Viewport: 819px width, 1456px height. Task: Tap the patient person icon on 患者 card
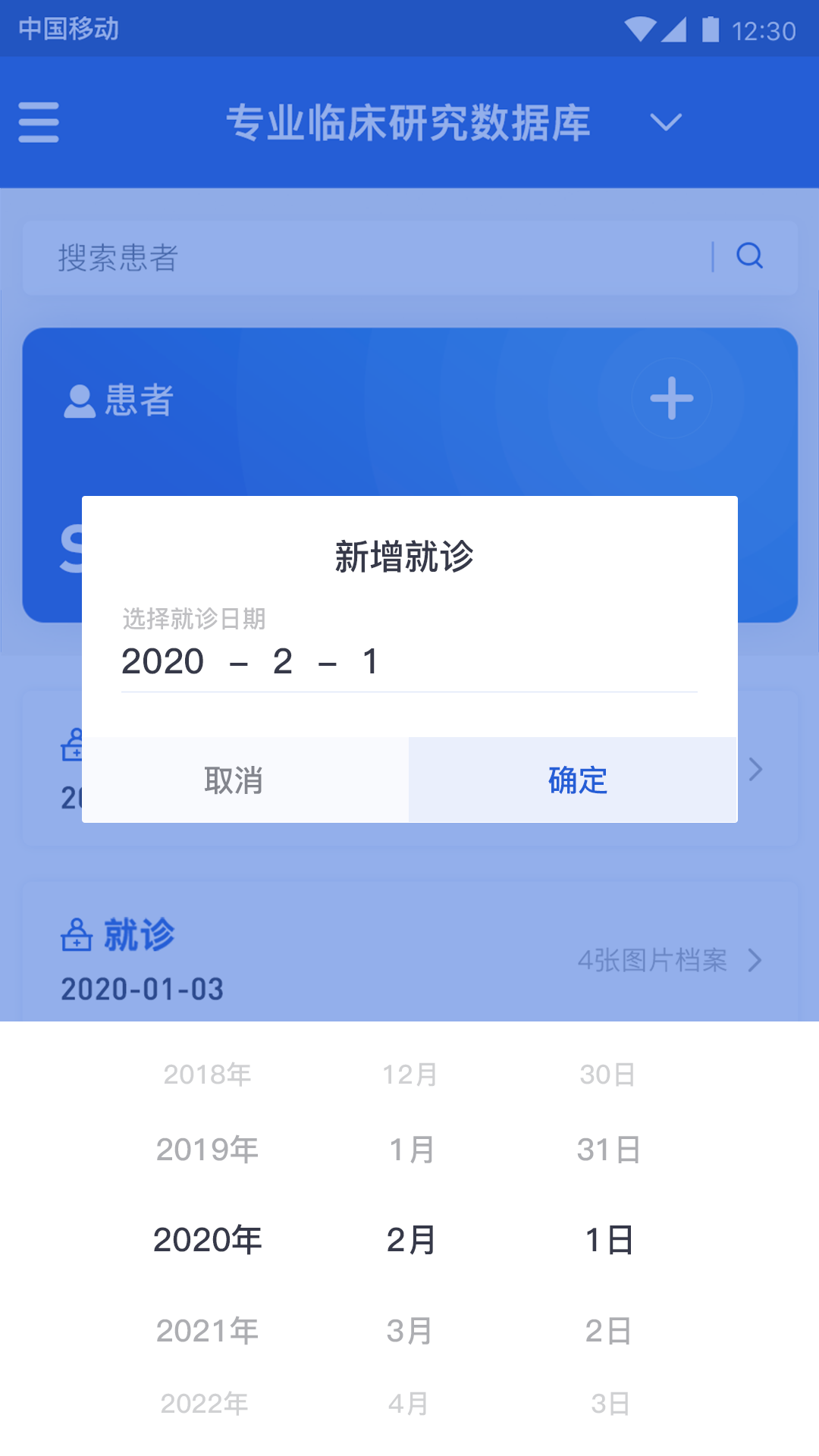click(79, 401)
